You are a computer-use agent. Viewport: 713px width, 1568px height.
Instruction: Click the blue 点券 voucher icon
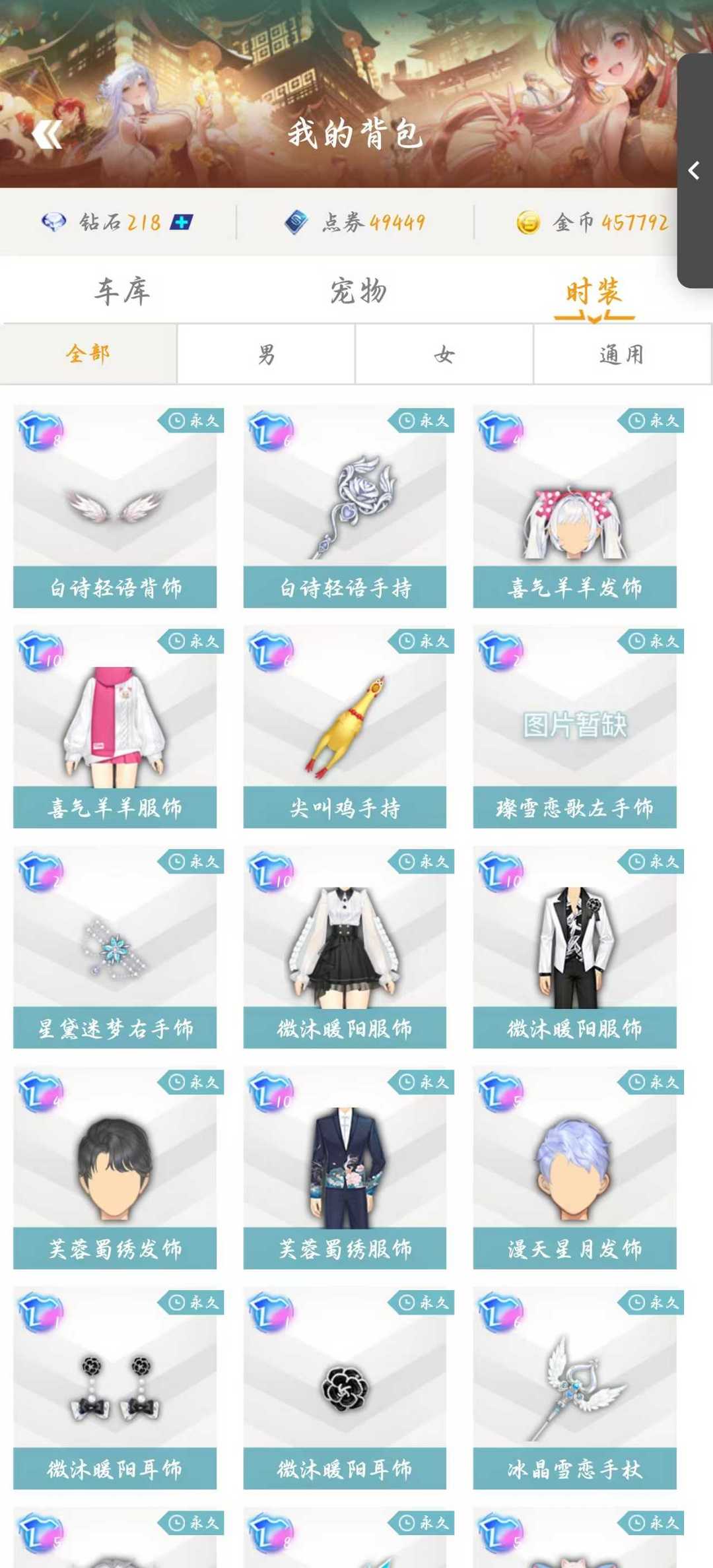(x=295, y=223)
